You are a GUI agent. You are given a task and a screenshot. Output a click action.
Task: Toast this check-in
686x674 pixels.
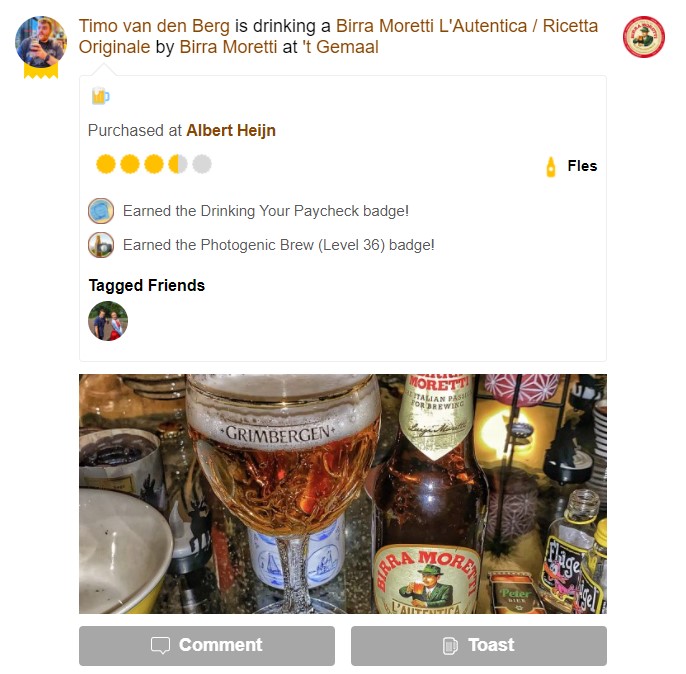click(x=478, y=645)
